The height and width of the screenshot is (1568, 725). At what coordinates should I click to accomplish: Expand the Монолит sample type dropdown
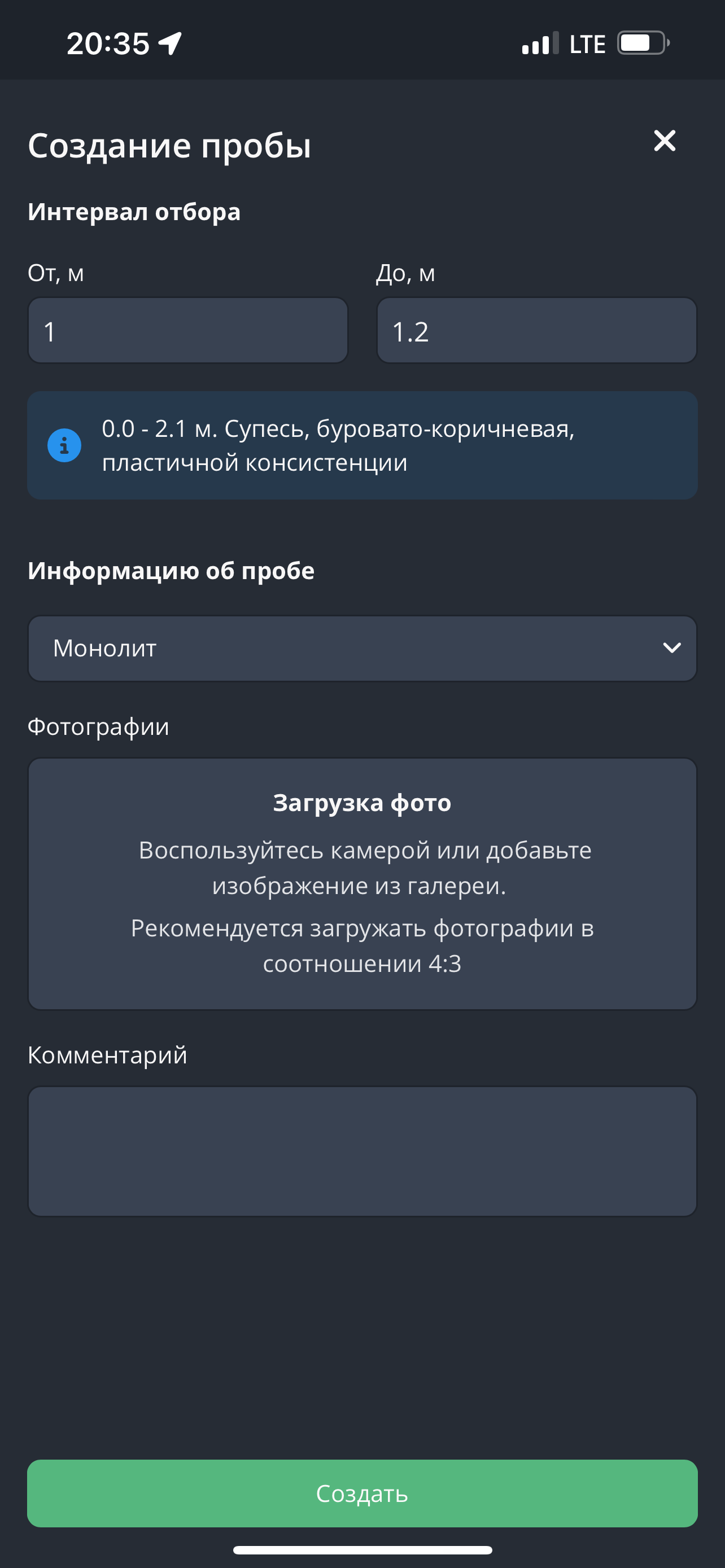click(x=362, y=649)
